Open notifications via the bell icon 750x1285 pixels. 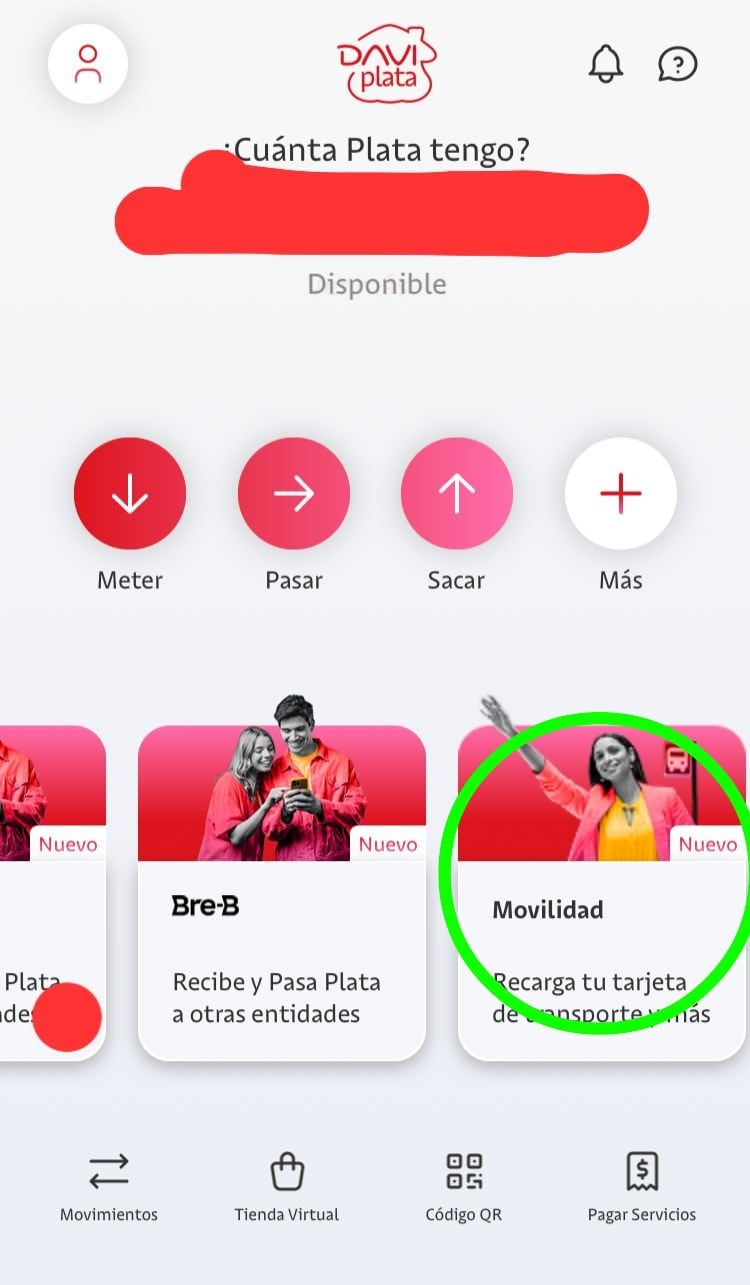click(x=605, y=63)
